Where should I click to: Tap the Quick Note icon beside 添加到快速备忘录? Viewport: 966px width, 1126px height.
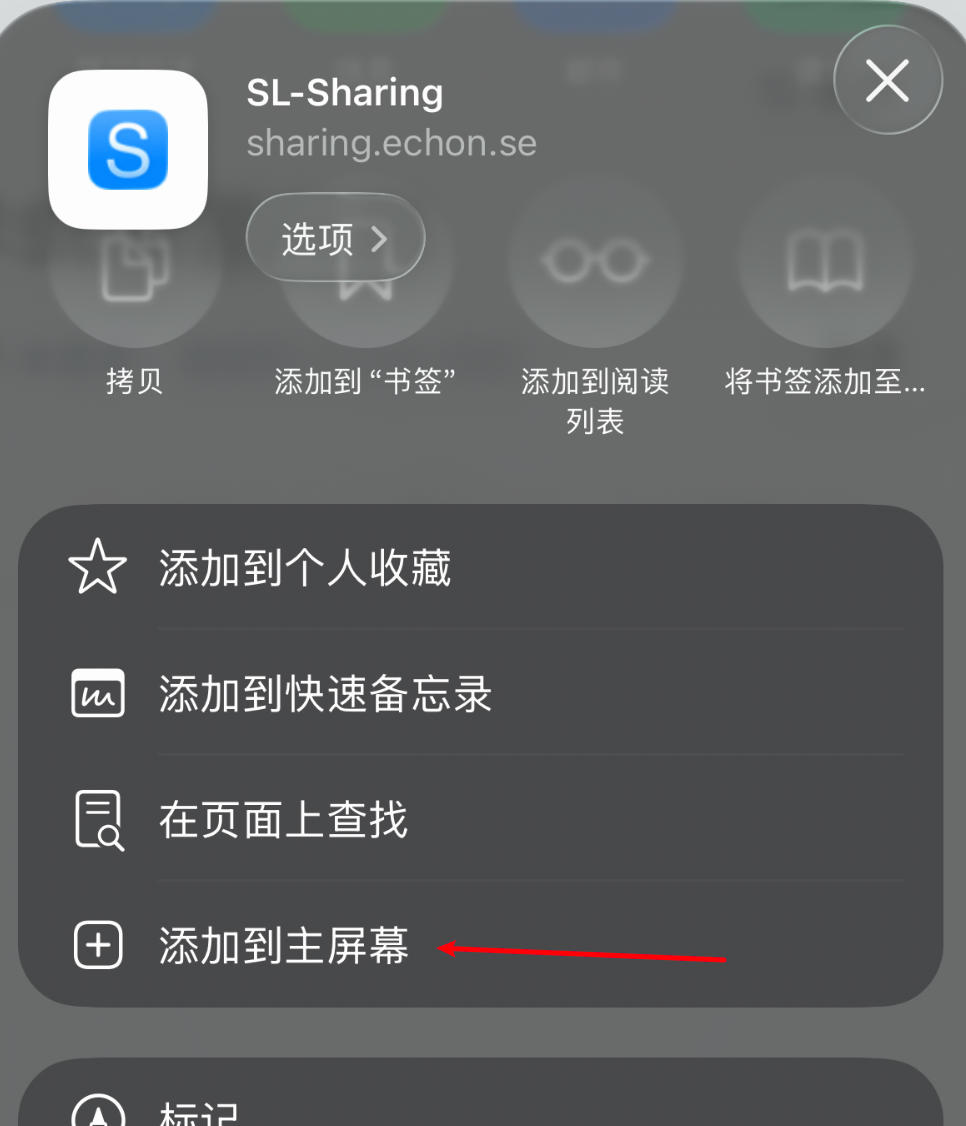tap(97, 693)
